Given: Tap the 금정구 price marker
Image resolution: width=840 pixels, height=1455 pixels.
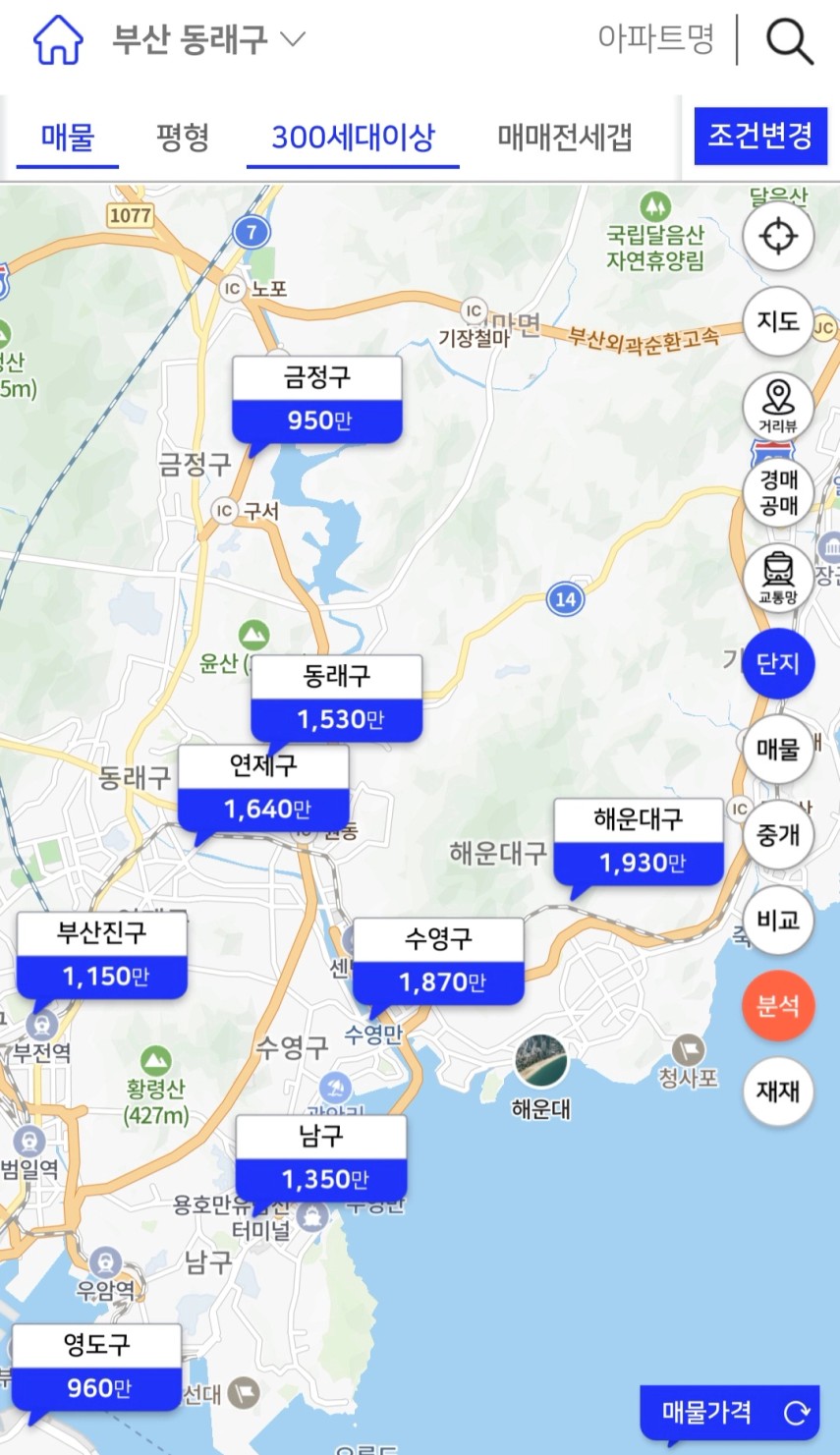Looking at the screenshot, I should 317,400.
